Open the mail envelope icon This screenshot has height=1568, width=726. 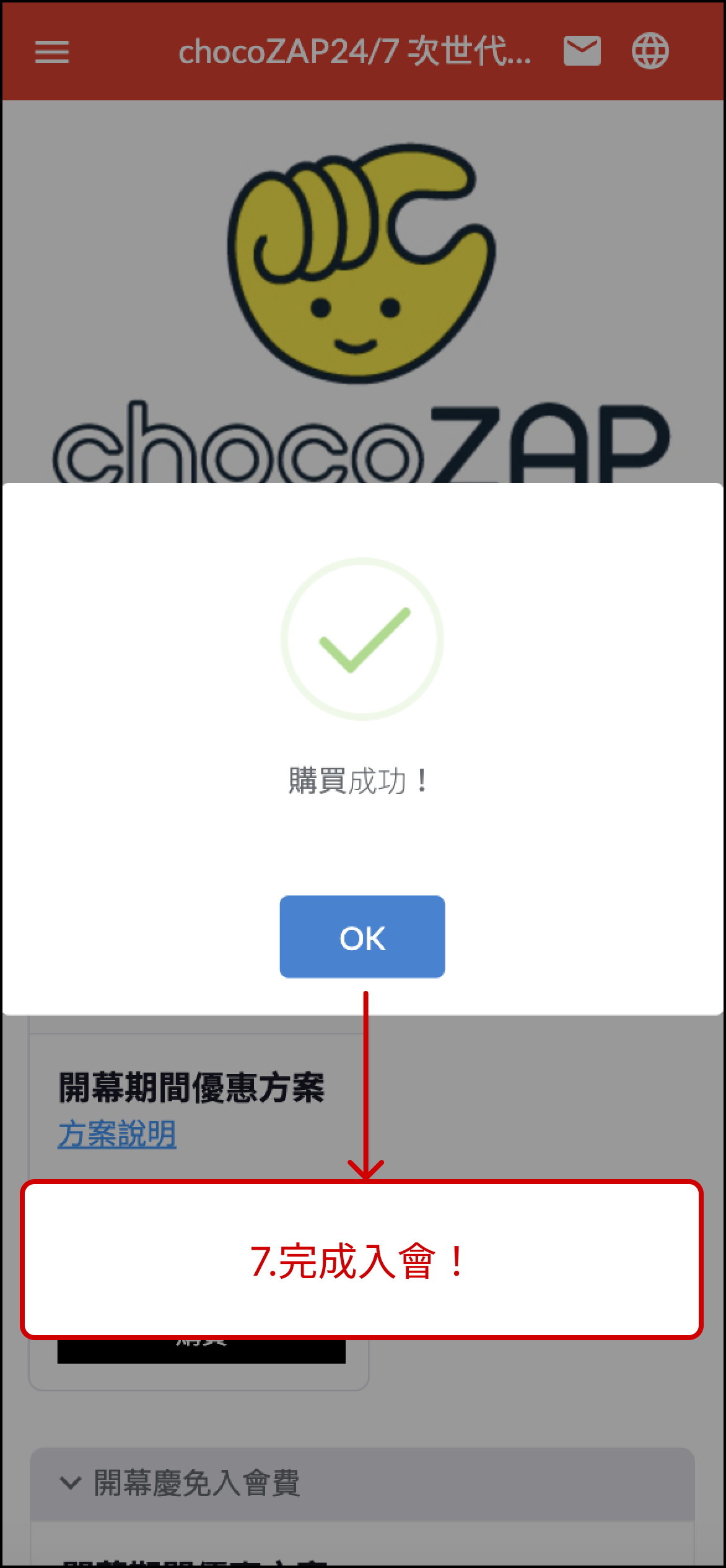tap(582, 51)
